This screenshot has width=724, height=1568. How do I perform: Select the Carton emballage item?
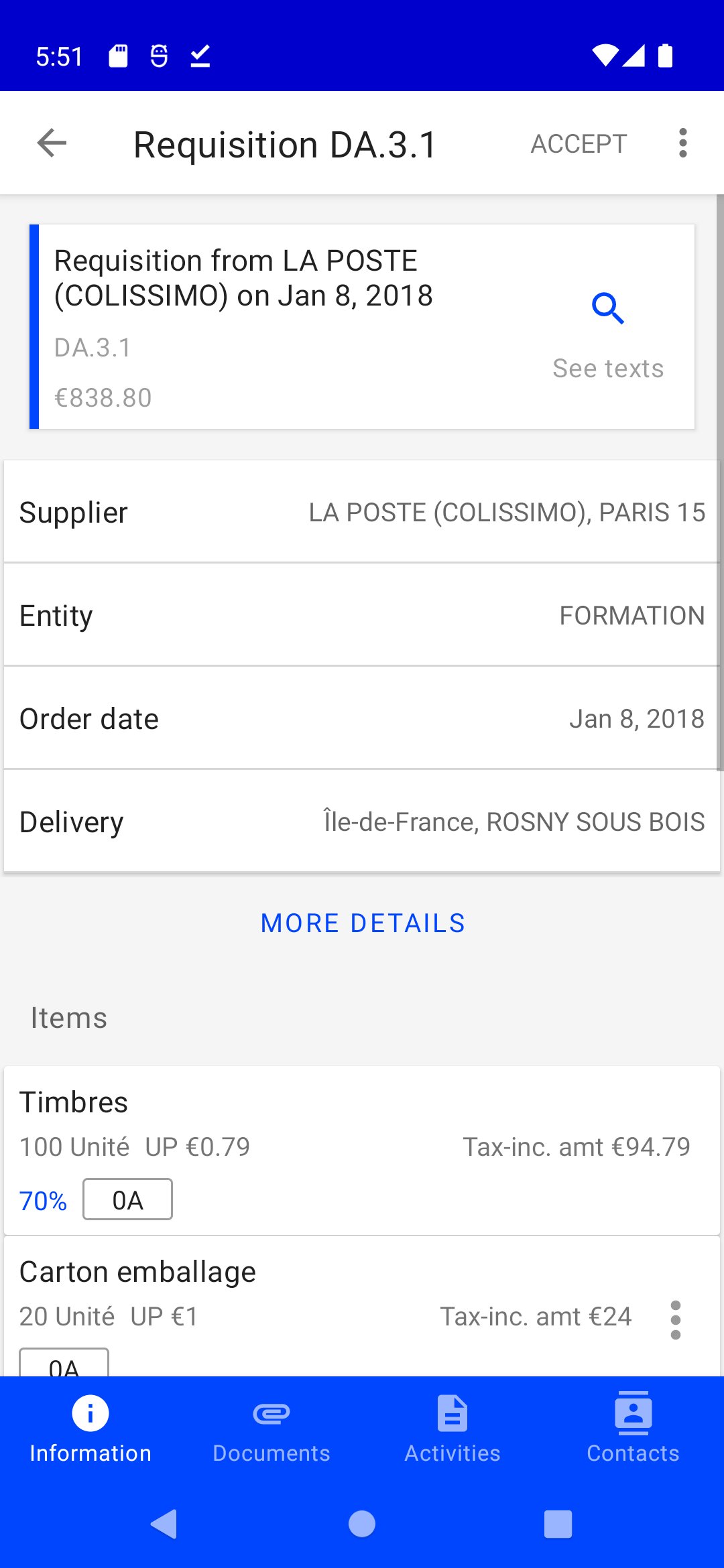(x=268, y=1293)
